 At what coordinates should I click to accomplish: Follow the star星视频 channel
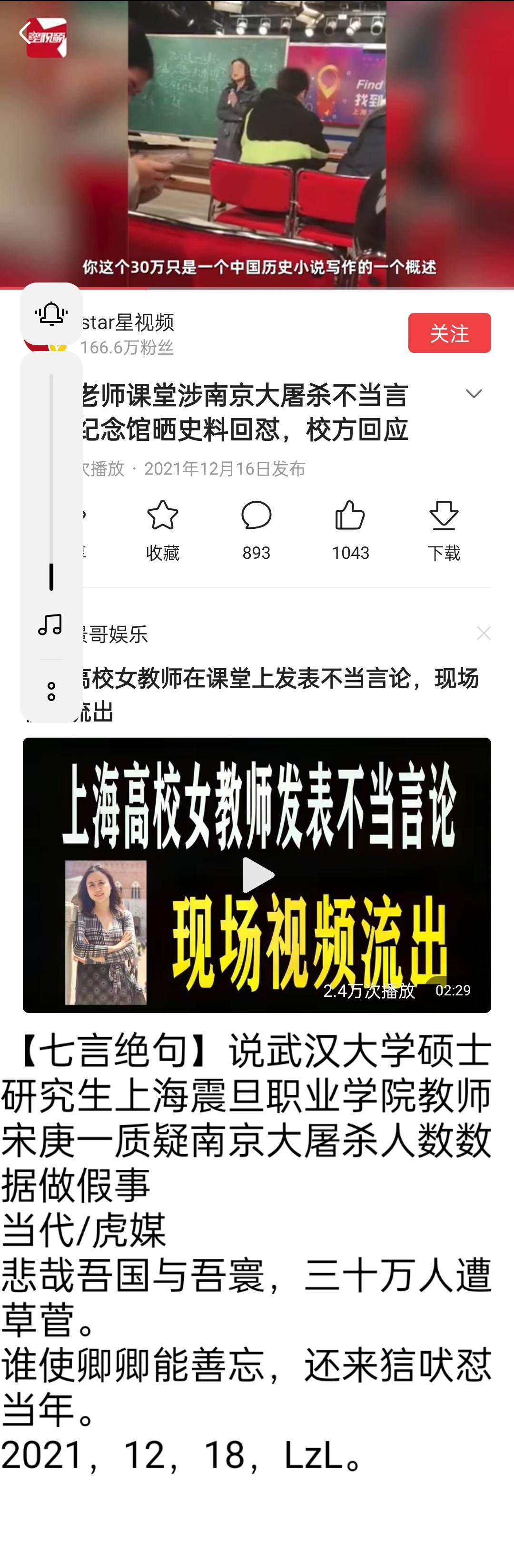click(449, 333)
